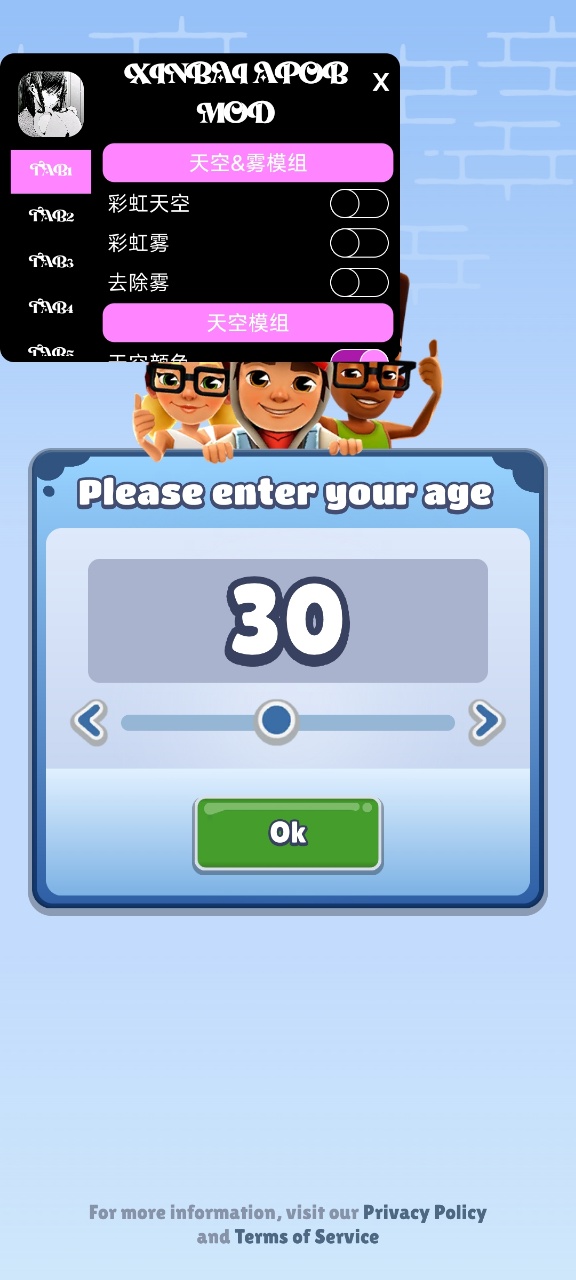Open the Privacy Policy link

425,1213
